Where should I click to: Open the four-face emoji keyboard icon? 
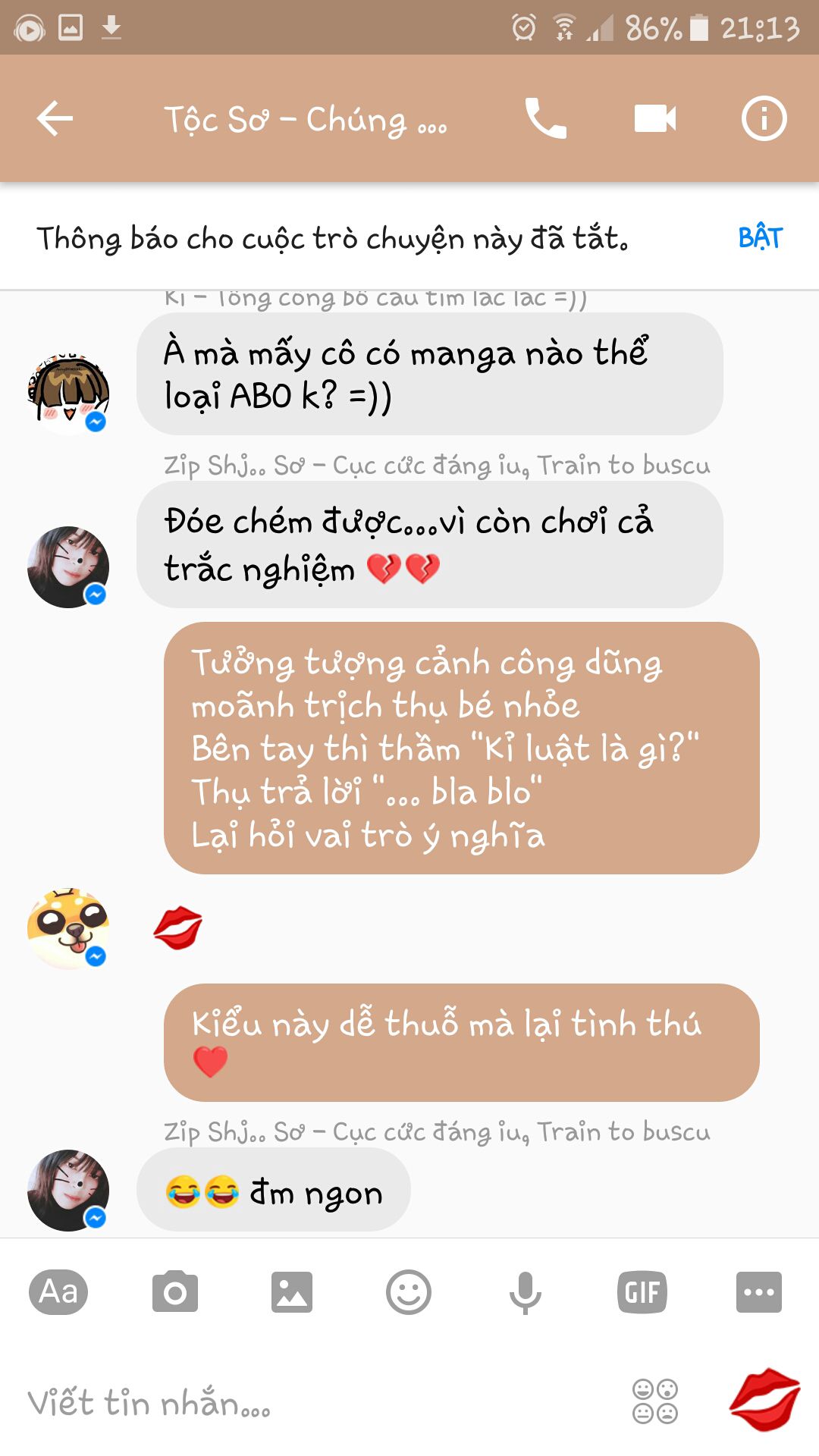click(655, 1401)
